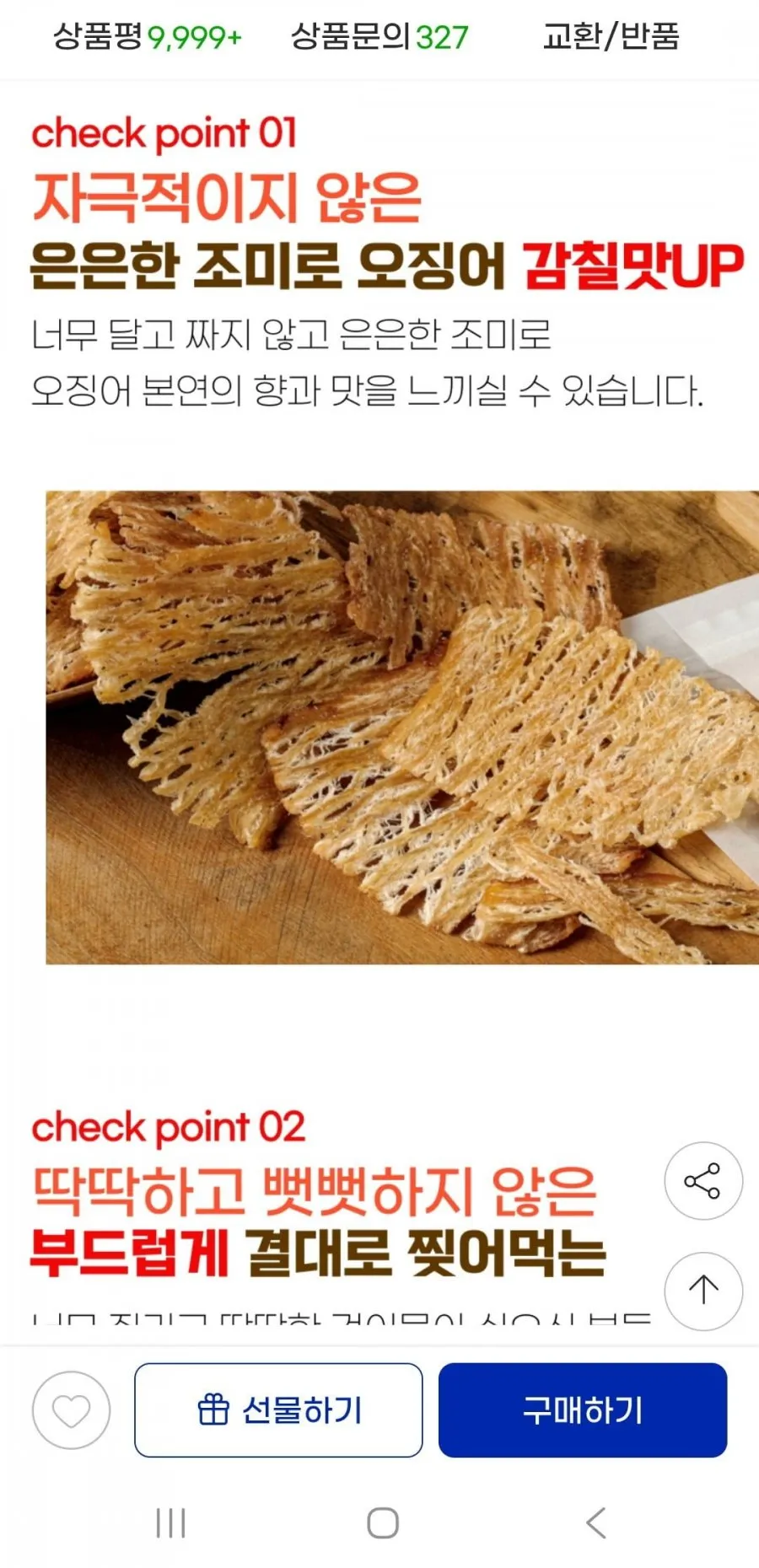Open the 상품평 reviews tab
759x1568 pixels.
click(148, 37)
